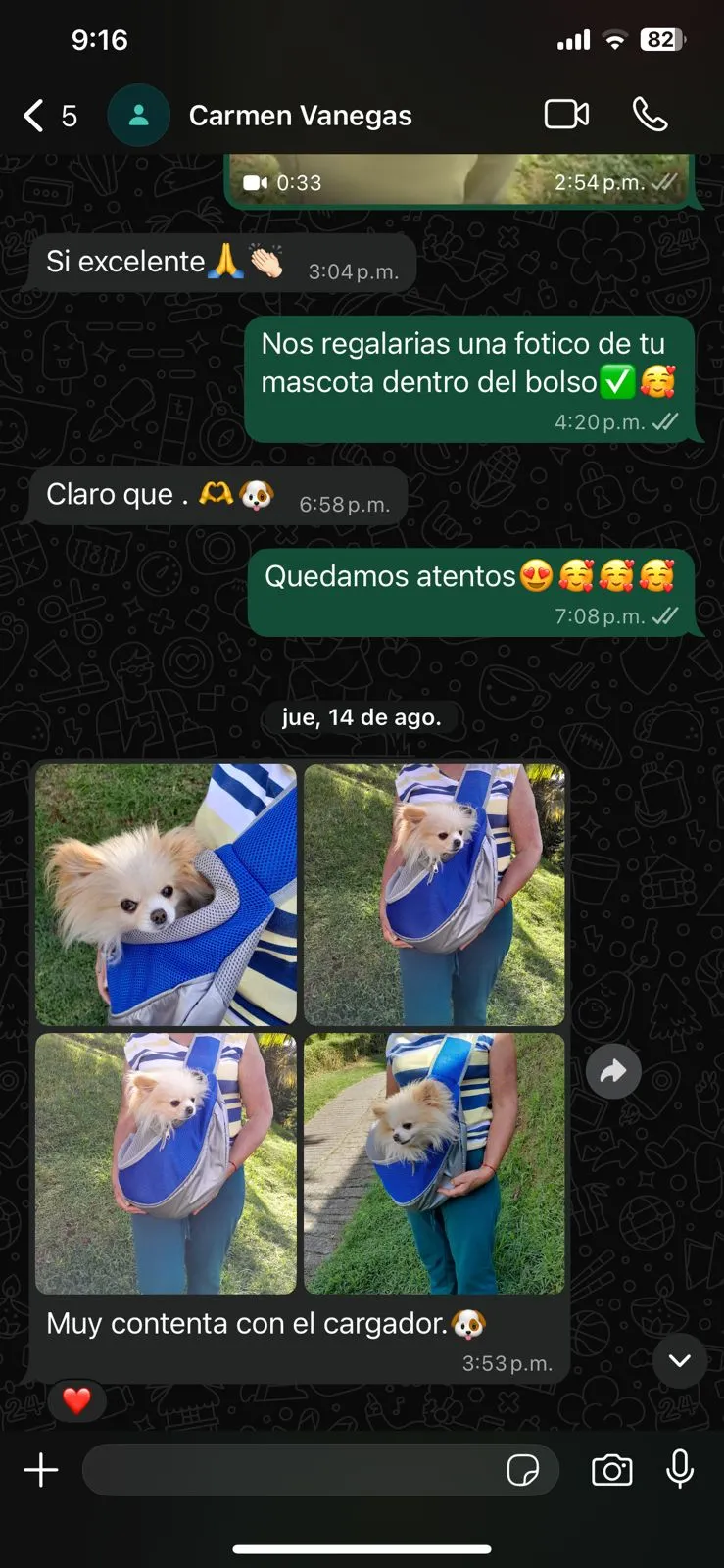Play the 0:33 video message
724x1568 pixels.
point(460,179)
